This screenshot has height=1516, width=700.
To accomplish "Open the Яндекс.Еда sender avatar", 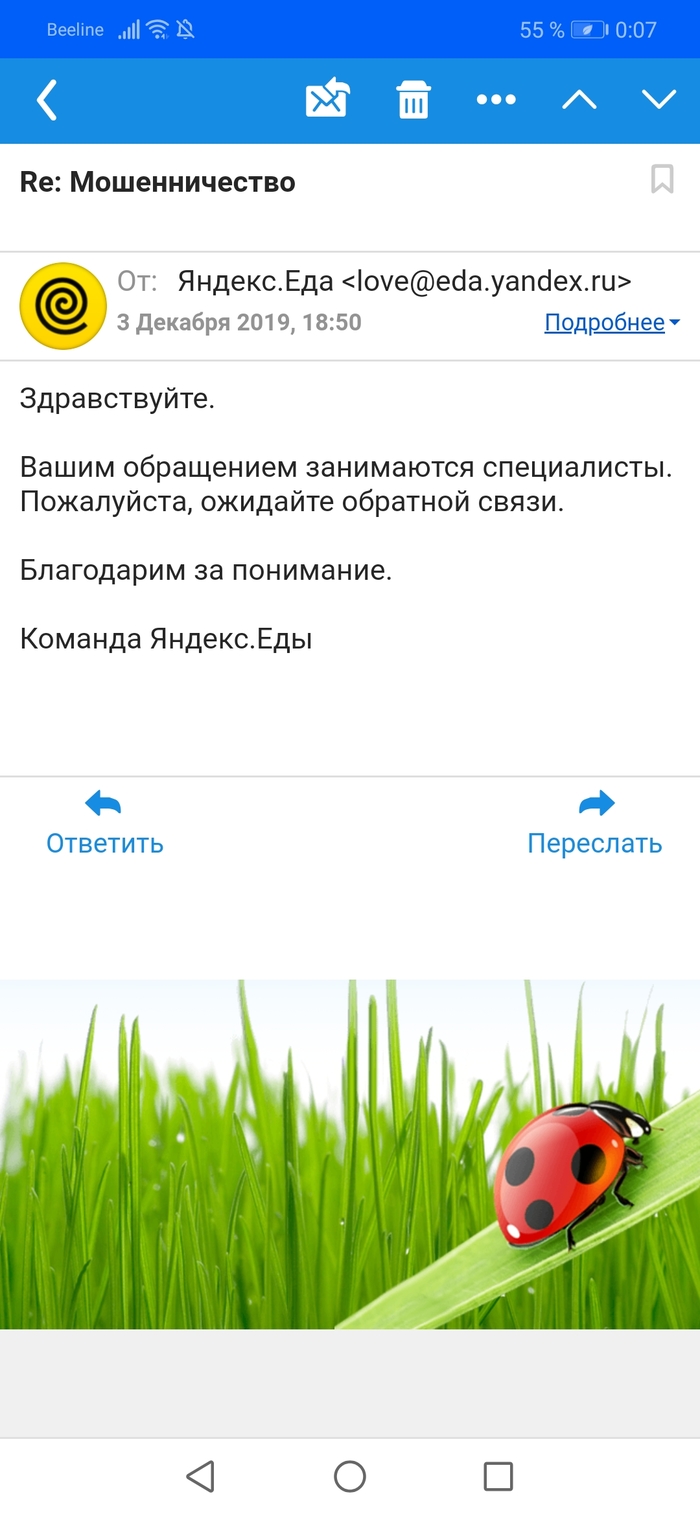I will click(x=63, y=306).
